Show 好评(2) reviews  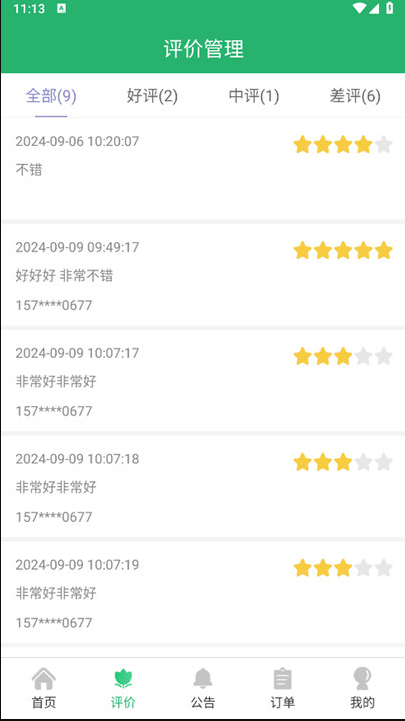pos(152,96)
